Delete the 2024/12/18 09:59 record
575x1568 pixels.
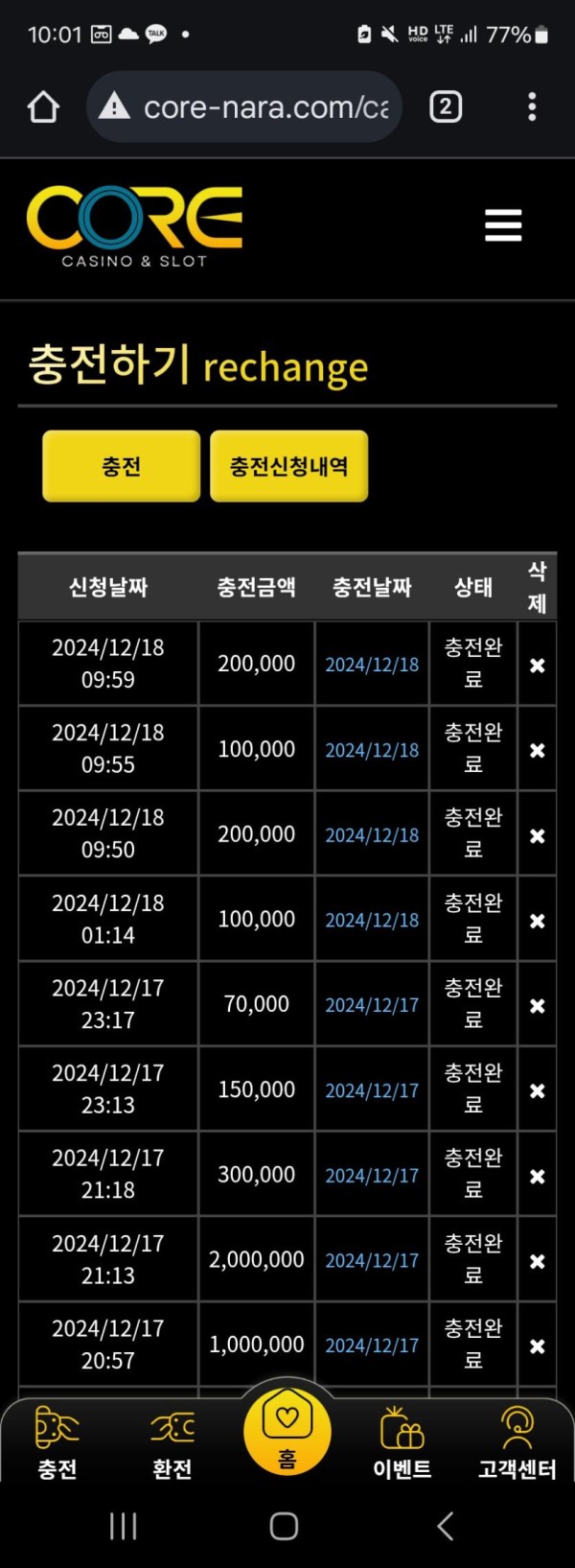tap(537, 665)
